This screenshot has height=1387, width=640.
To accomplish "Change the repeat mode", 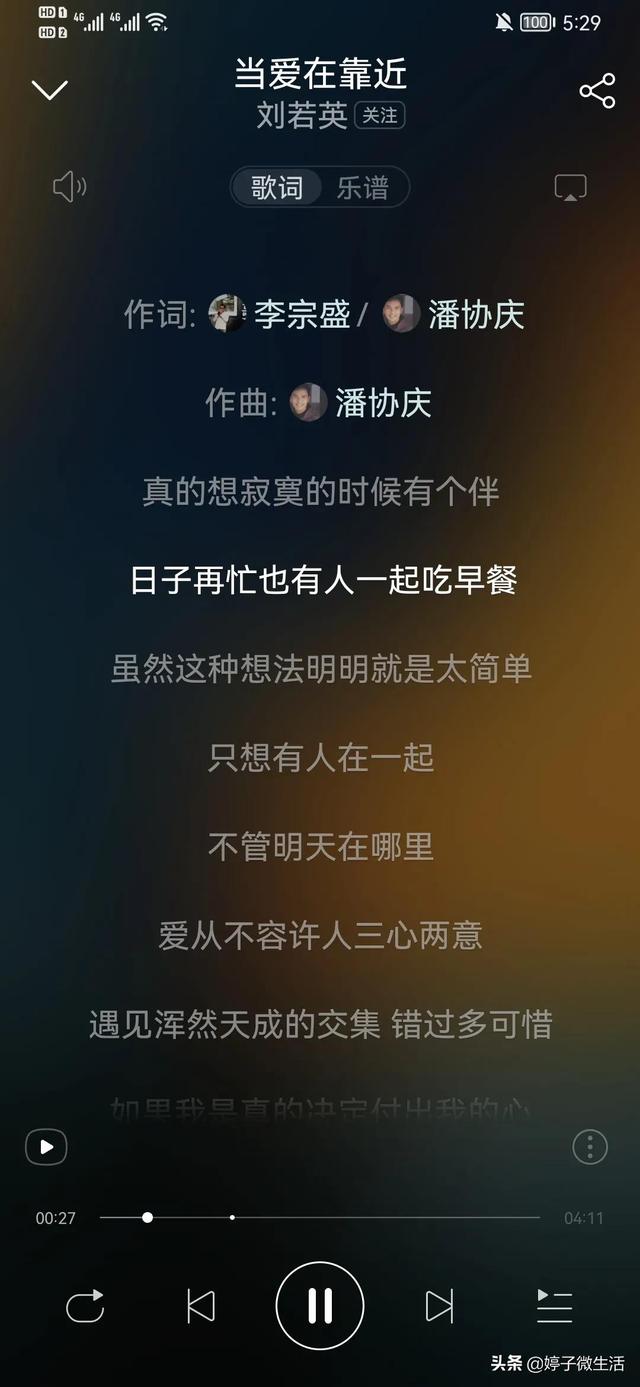I will pos(85,1306).
